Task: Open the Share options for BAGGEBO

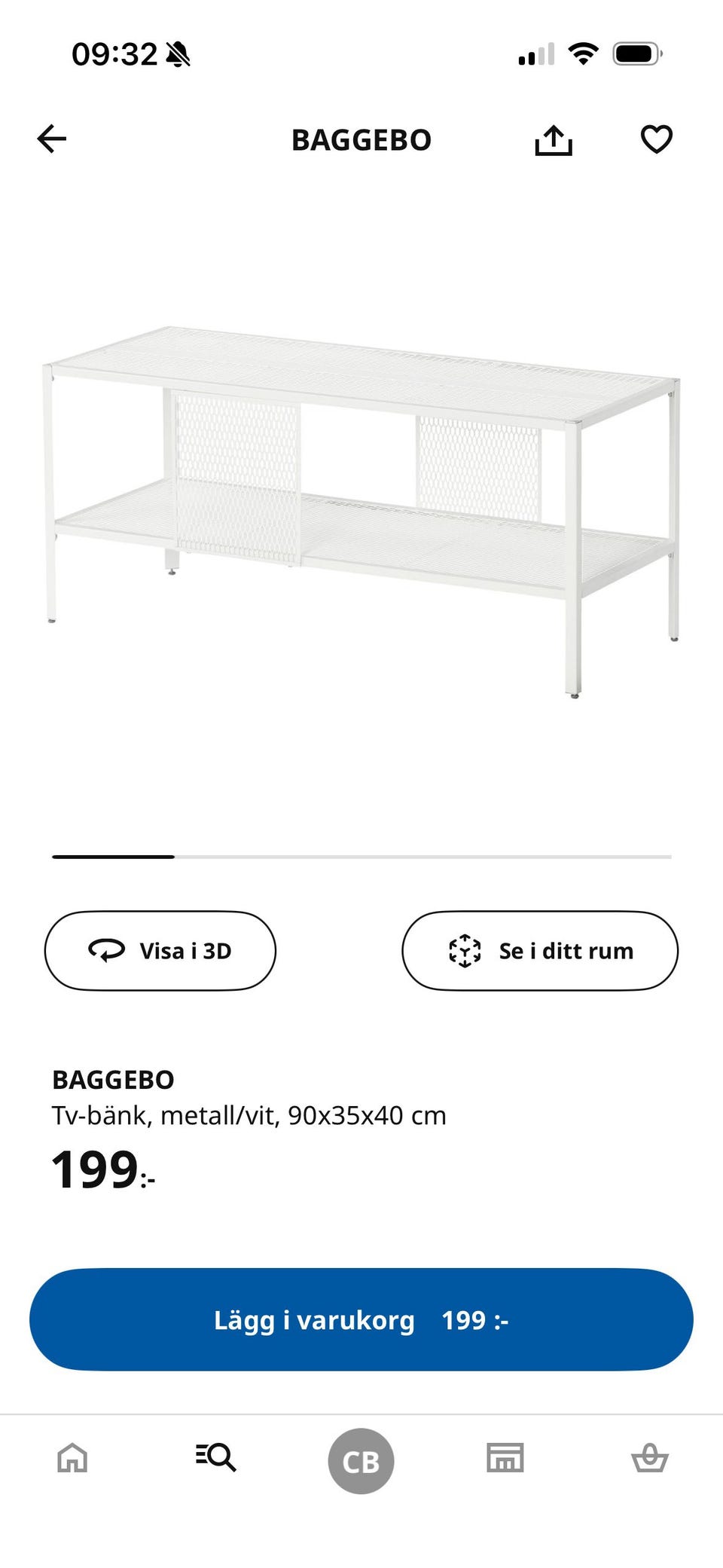Action: (x=554, y=140)
